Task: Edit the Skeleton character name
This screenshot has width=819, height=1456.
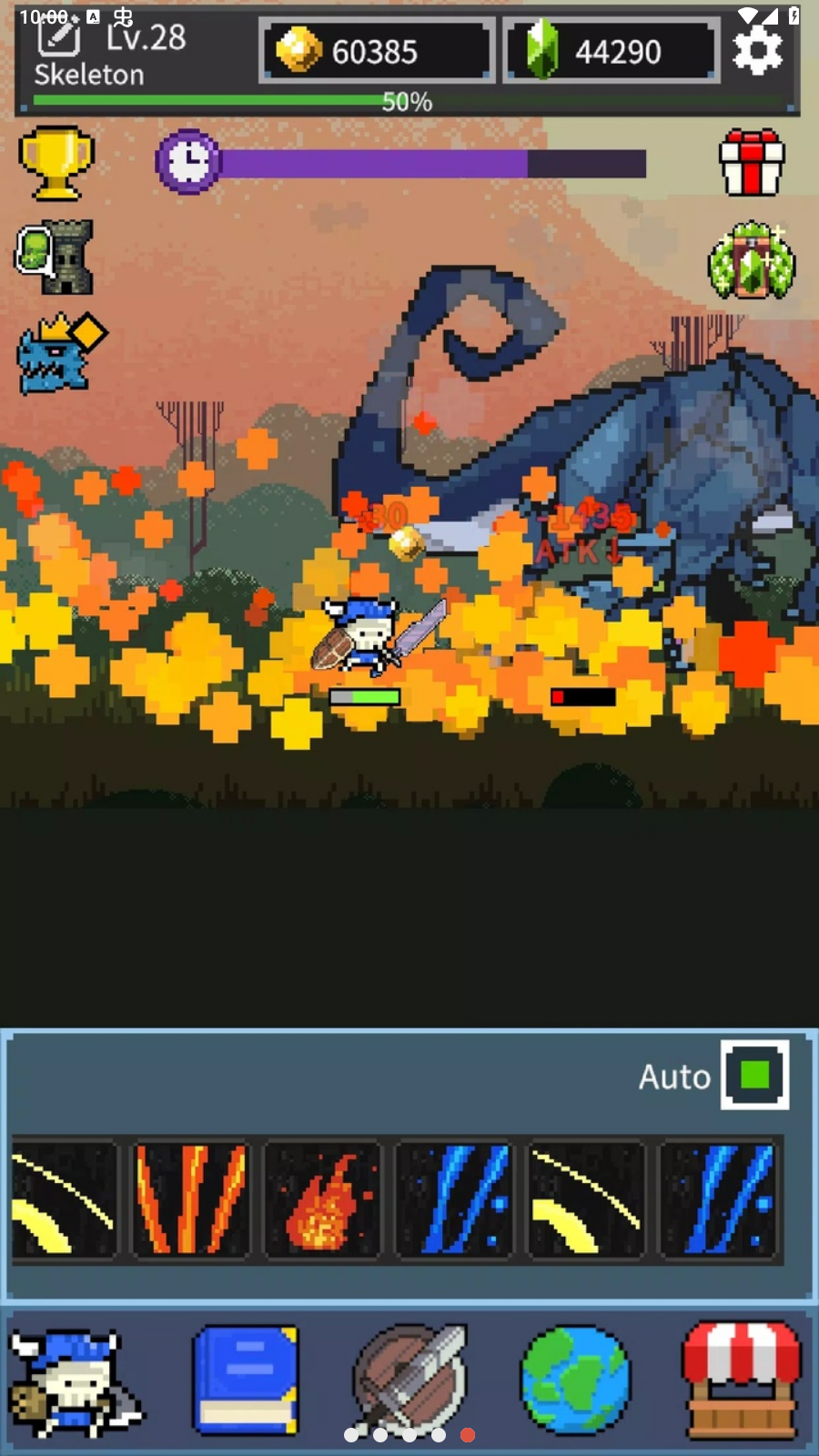Action: [x=59, y=38]
